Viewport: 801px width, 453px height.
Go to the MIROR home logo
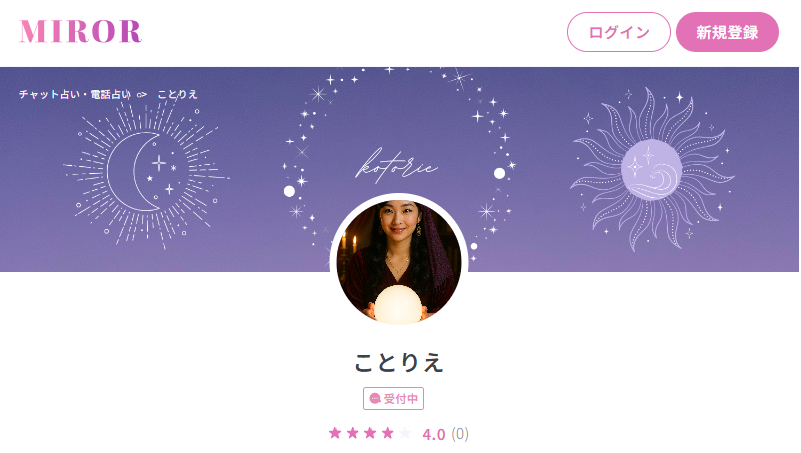(81, 31)
